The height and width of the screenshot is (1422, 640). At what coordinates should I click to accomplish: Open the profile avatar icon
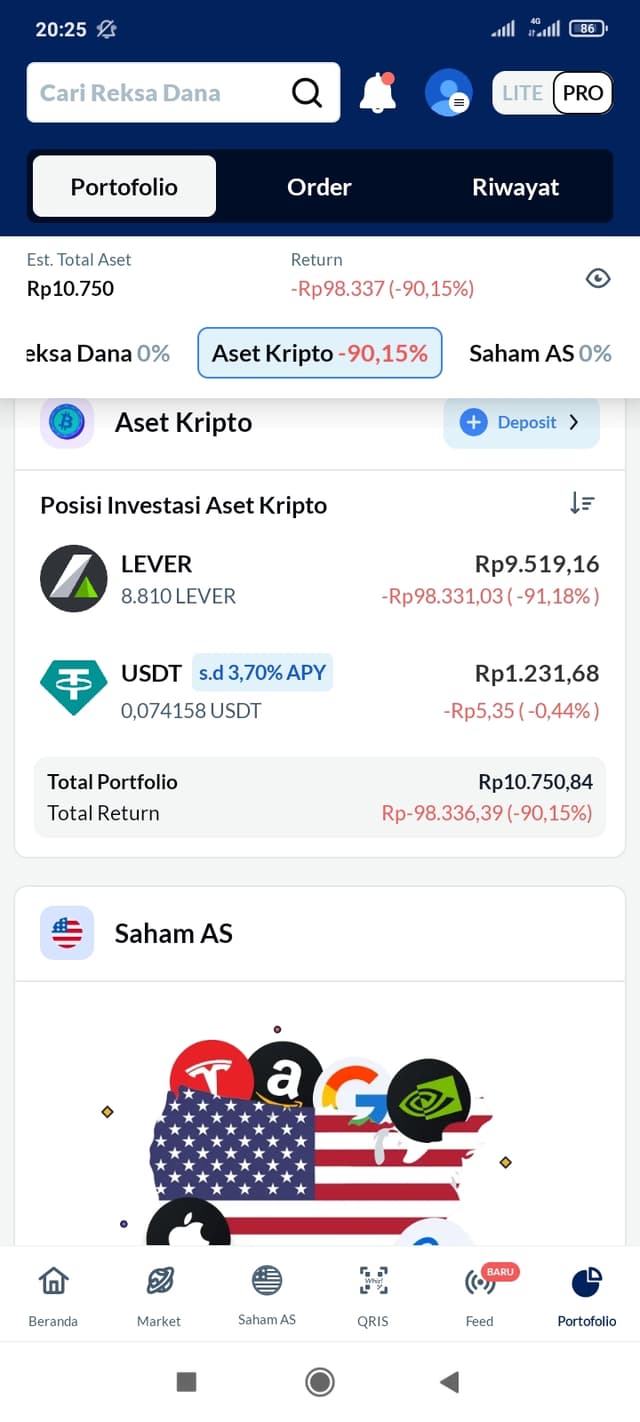[x=448, y=93]
